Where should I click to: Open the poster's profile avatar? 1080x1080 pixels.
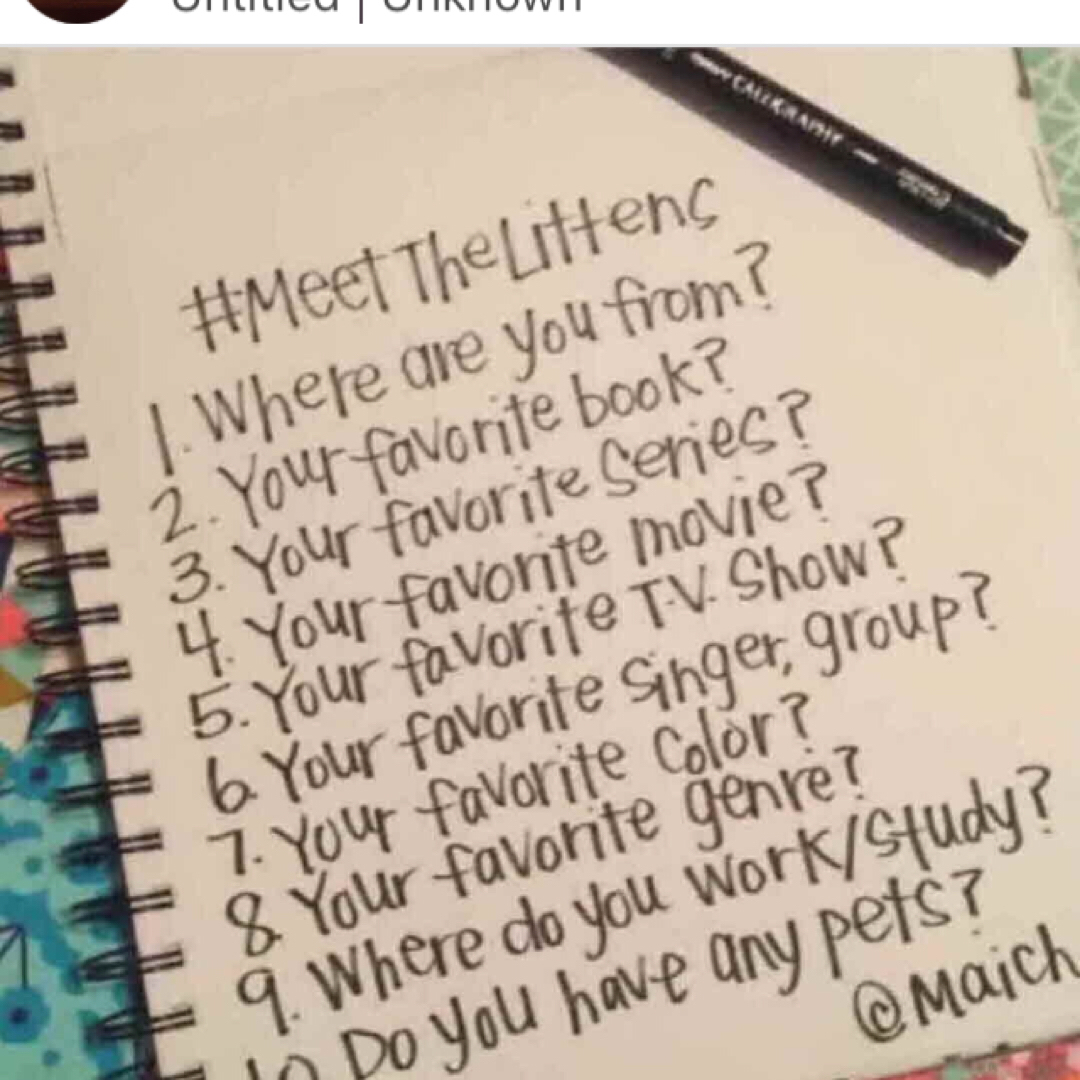[79, 6]
